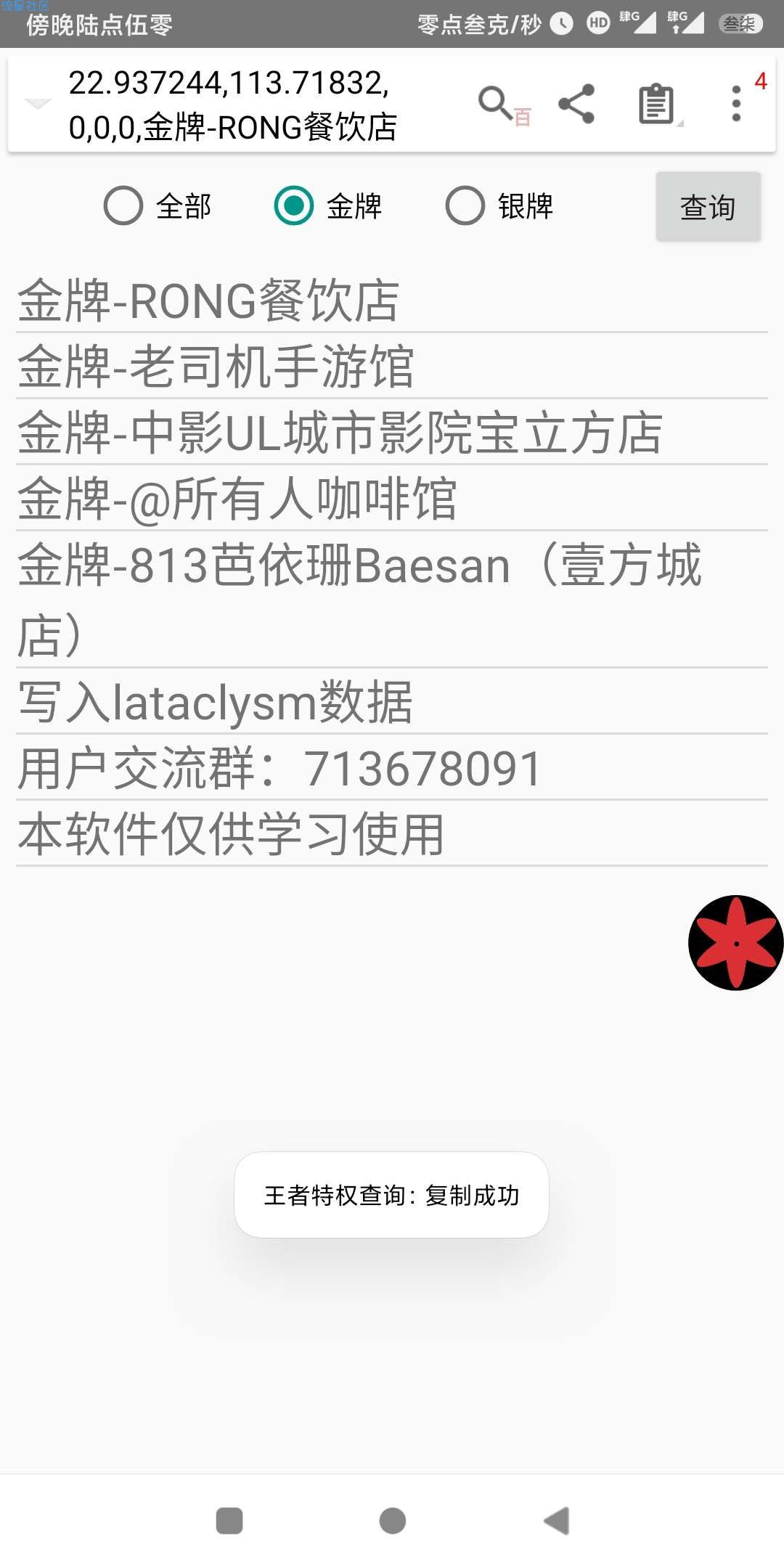Tap the search magnifier icon
Viewport: 784px width, 1568px height.
point(496,103)
